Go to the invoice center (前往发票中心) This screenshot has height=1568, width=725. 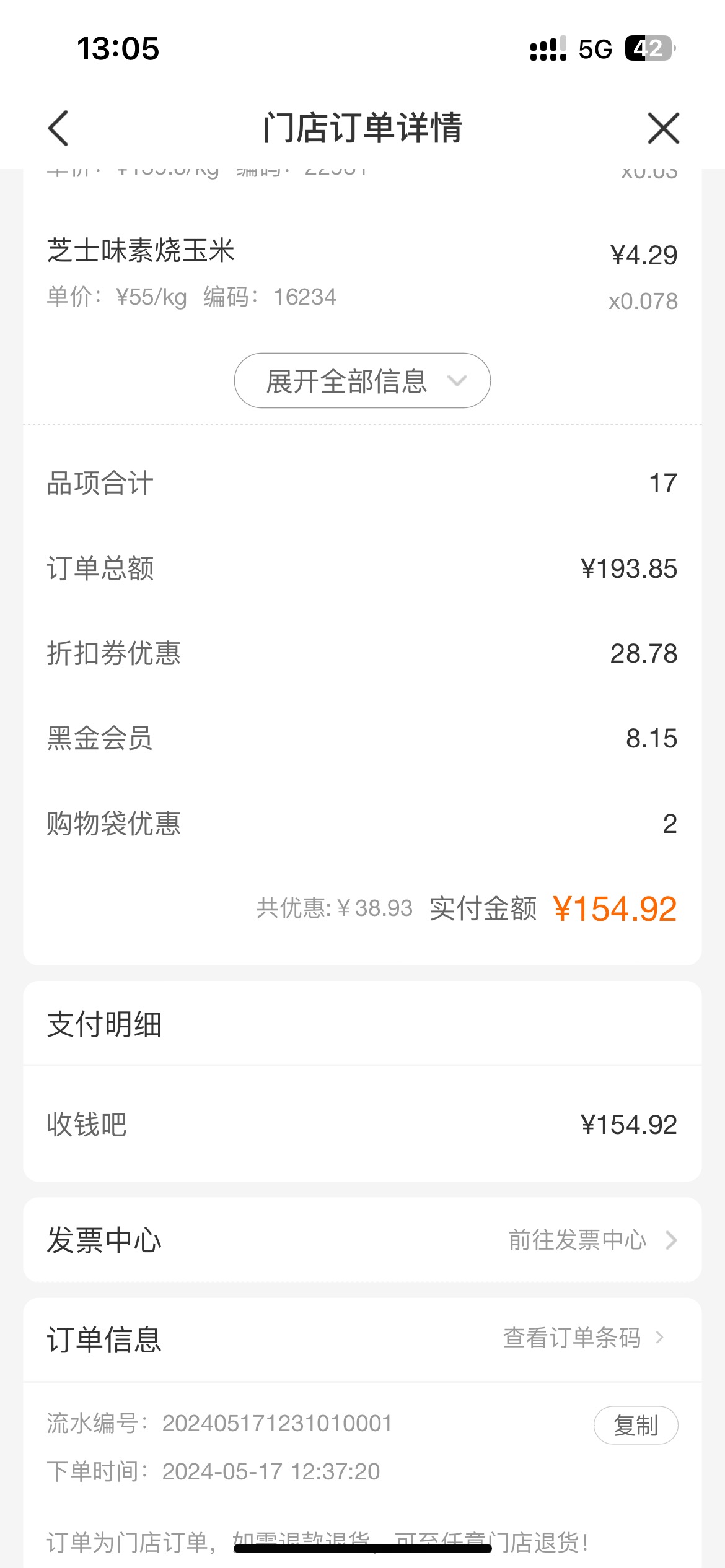pyautogui.click(x=593, y=1240)
